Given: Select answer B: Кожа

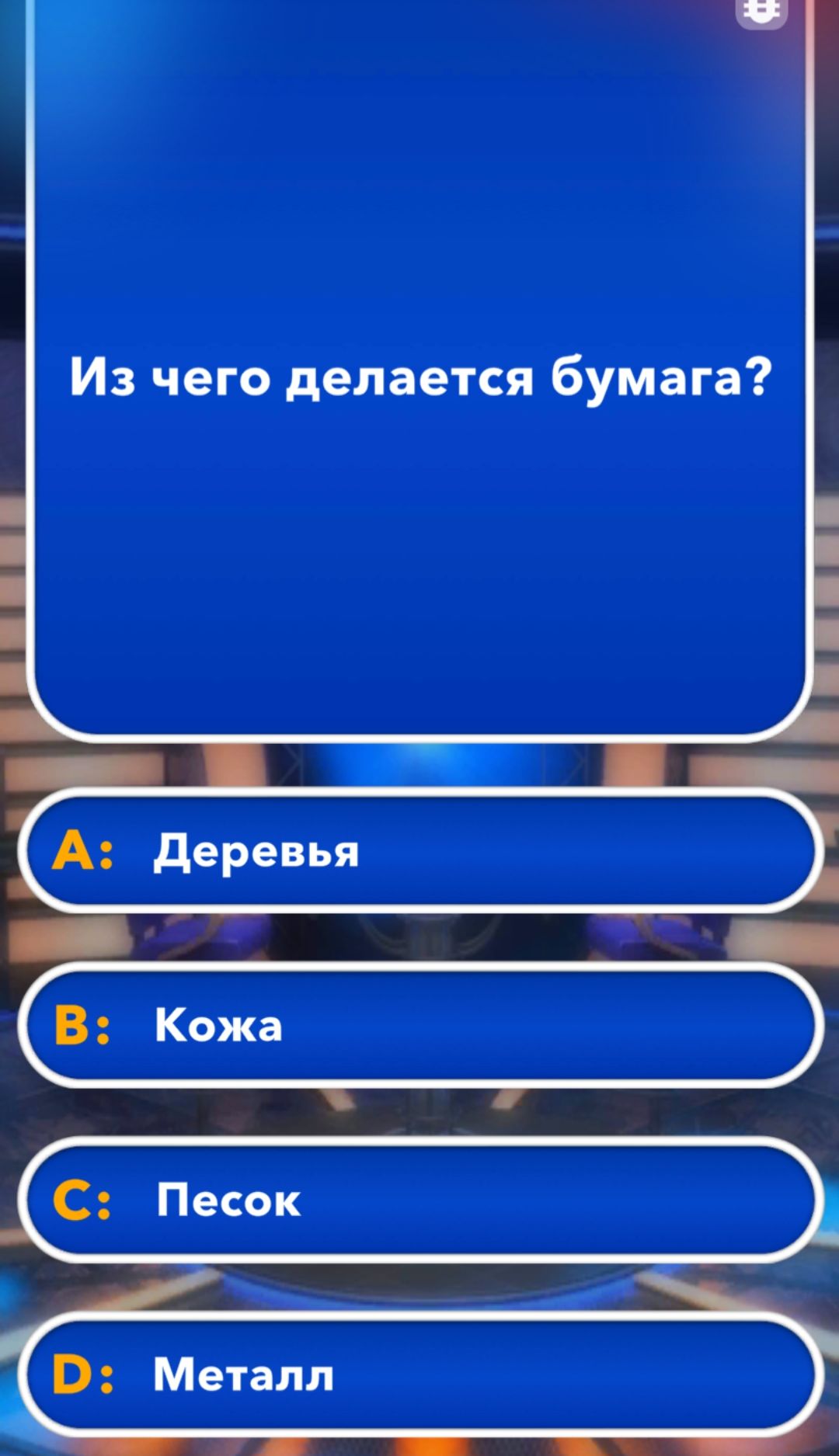Looking at the screenshot, I should 419,1025.
